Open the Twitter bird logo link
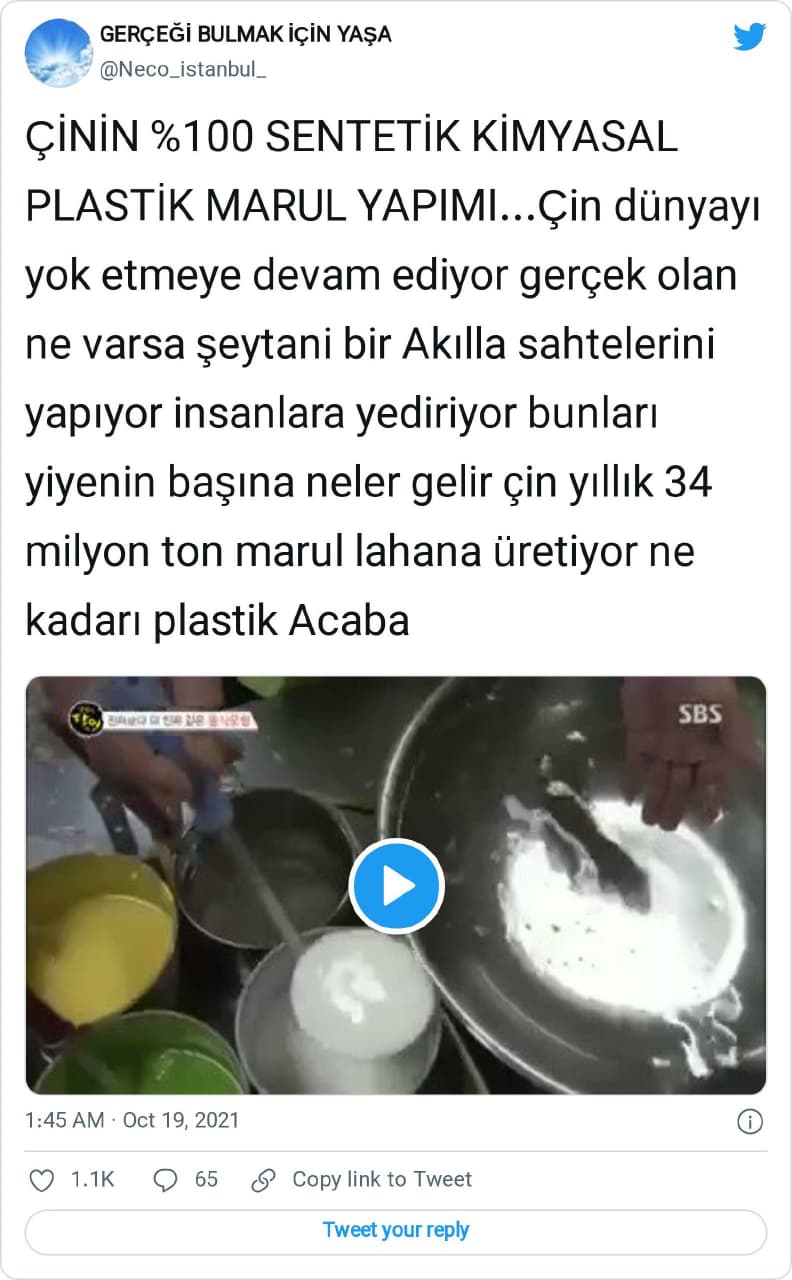This screenshot has height=1280, width=792. click(750, 37)
